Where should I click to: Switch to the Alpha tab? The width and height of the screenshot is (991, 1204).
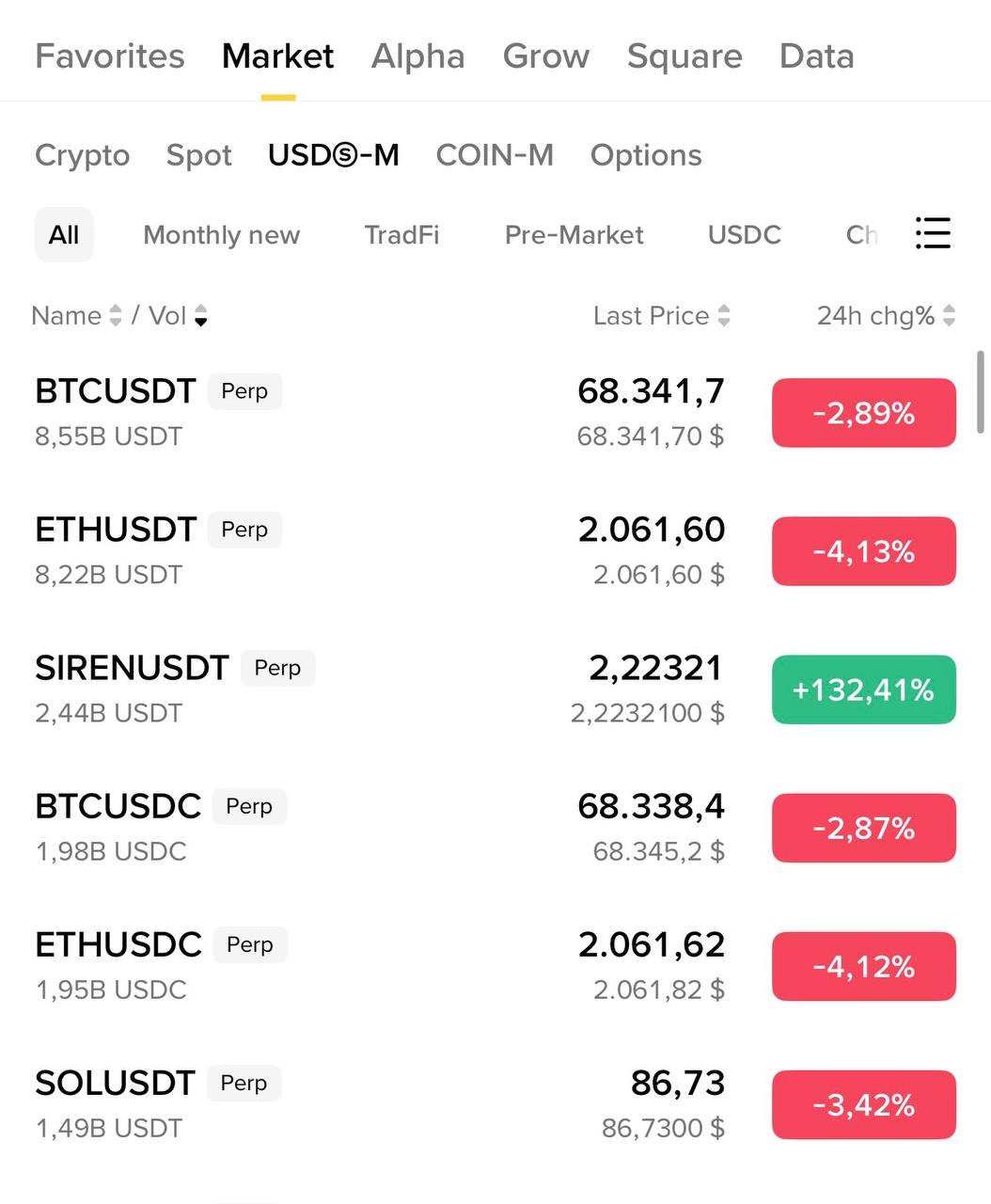(x=417, y=55)
